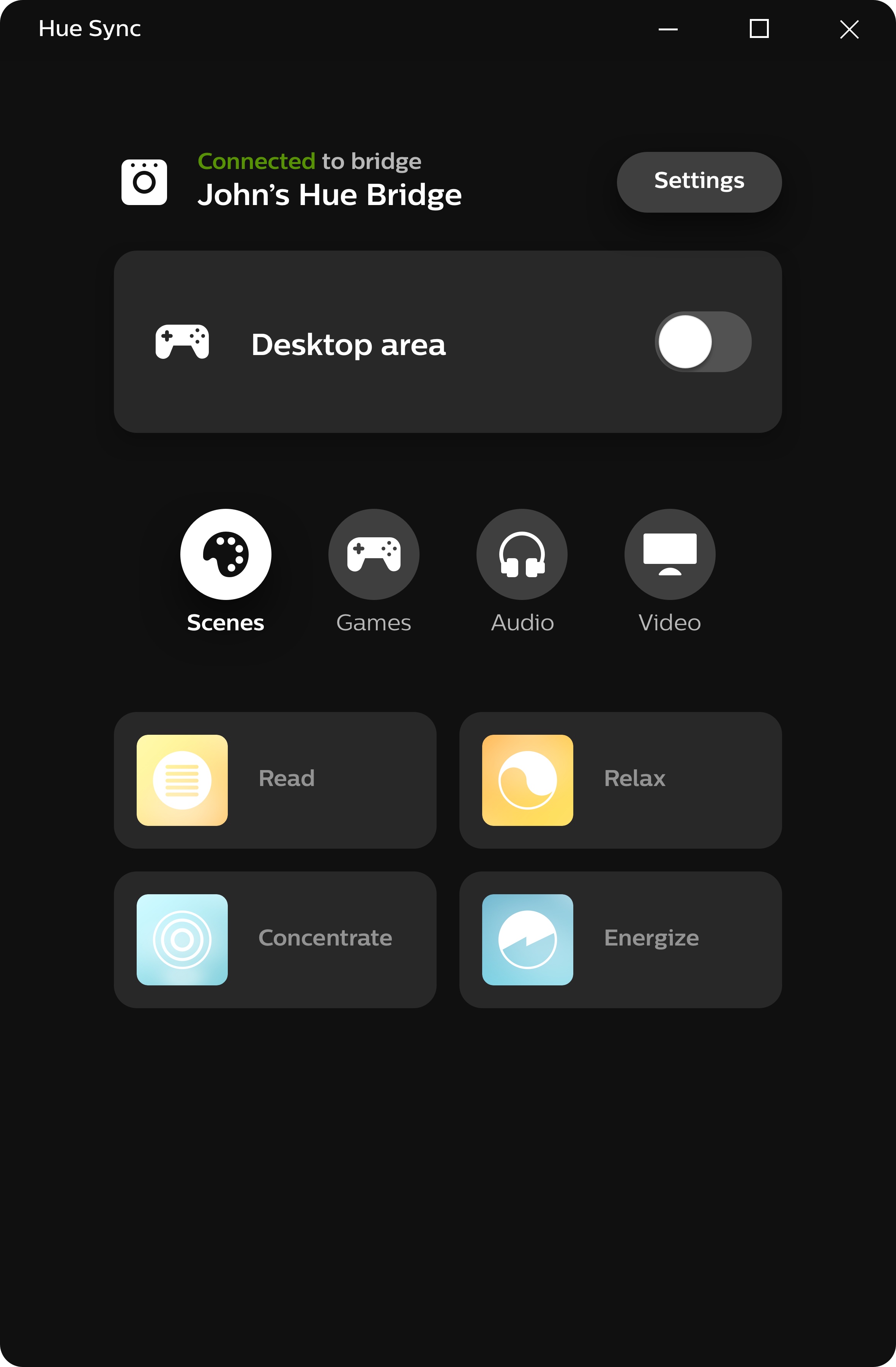Choose the Energize scene
The height and width of the screenshot is (1367, 896).
pyautogui.click(x=620, y=940)
